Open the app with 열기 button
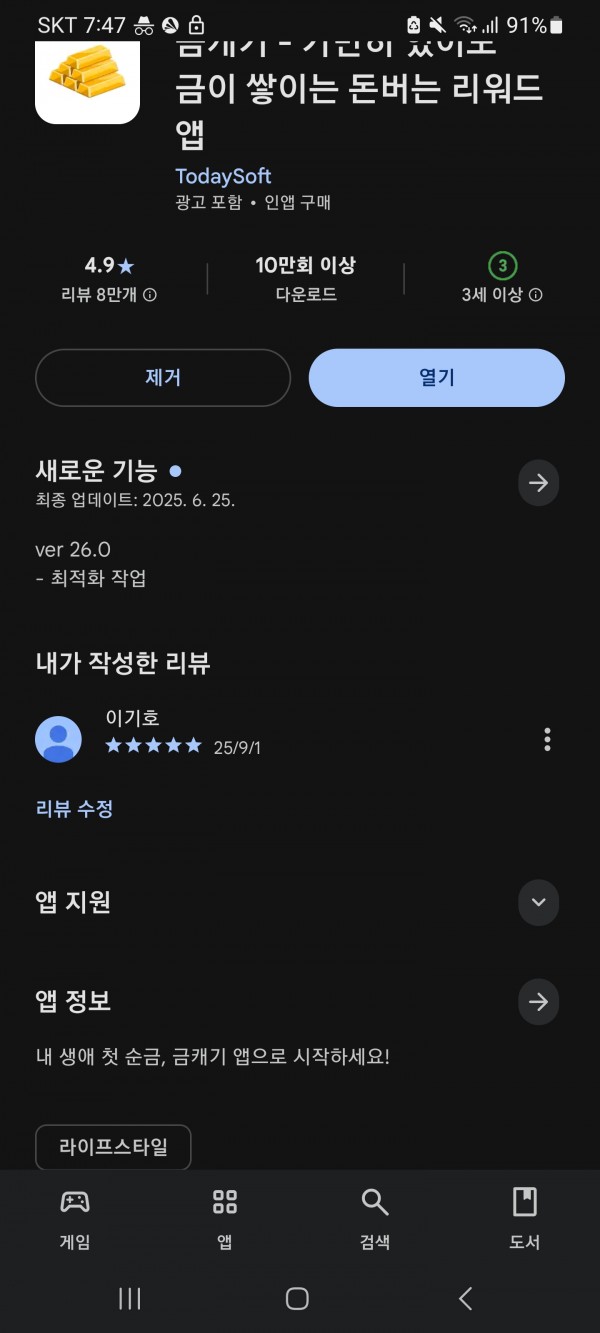The image size is (600, 1333). (x=437, y=378)
